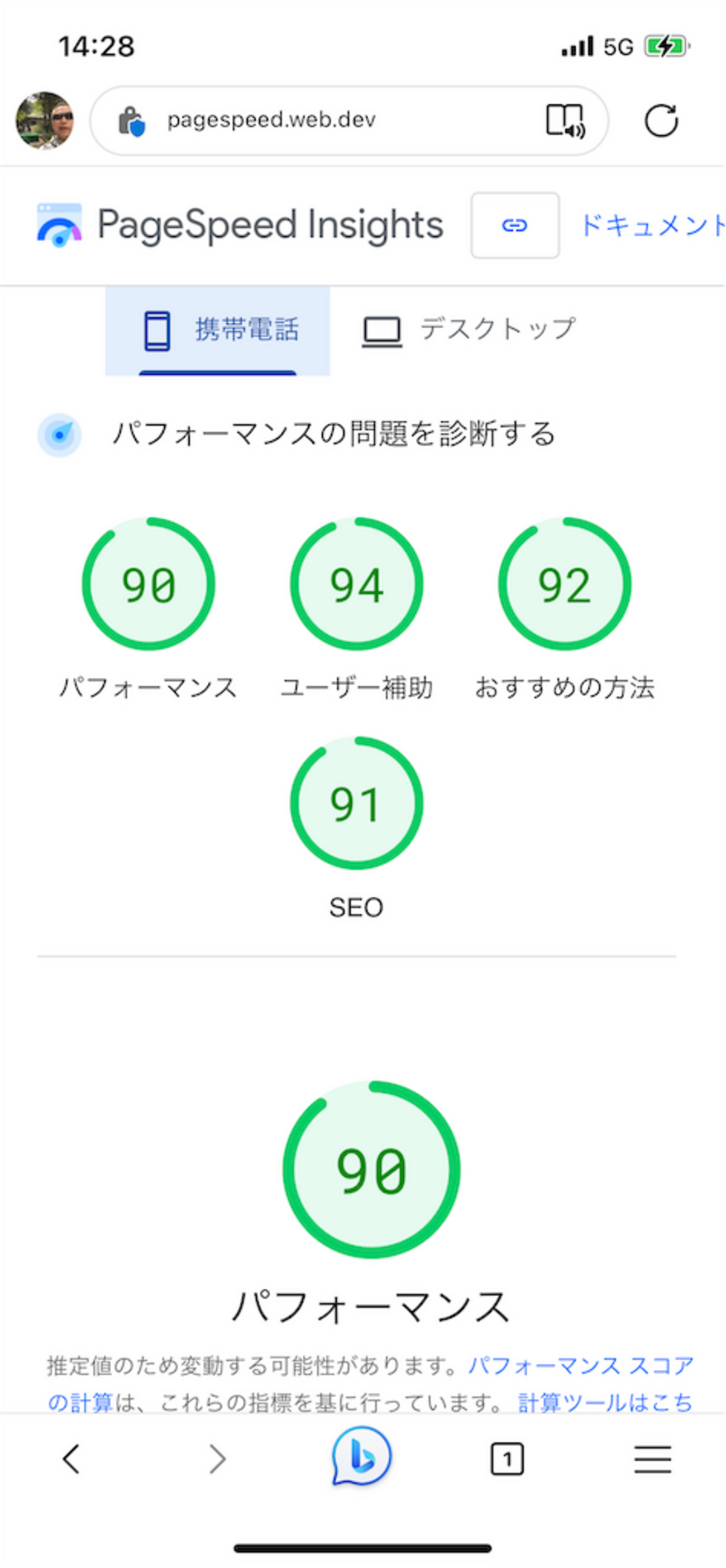Screen dimensions: 726x1568
Task: Open the browser hamburger menu
Action: [x=652, y=1459]
